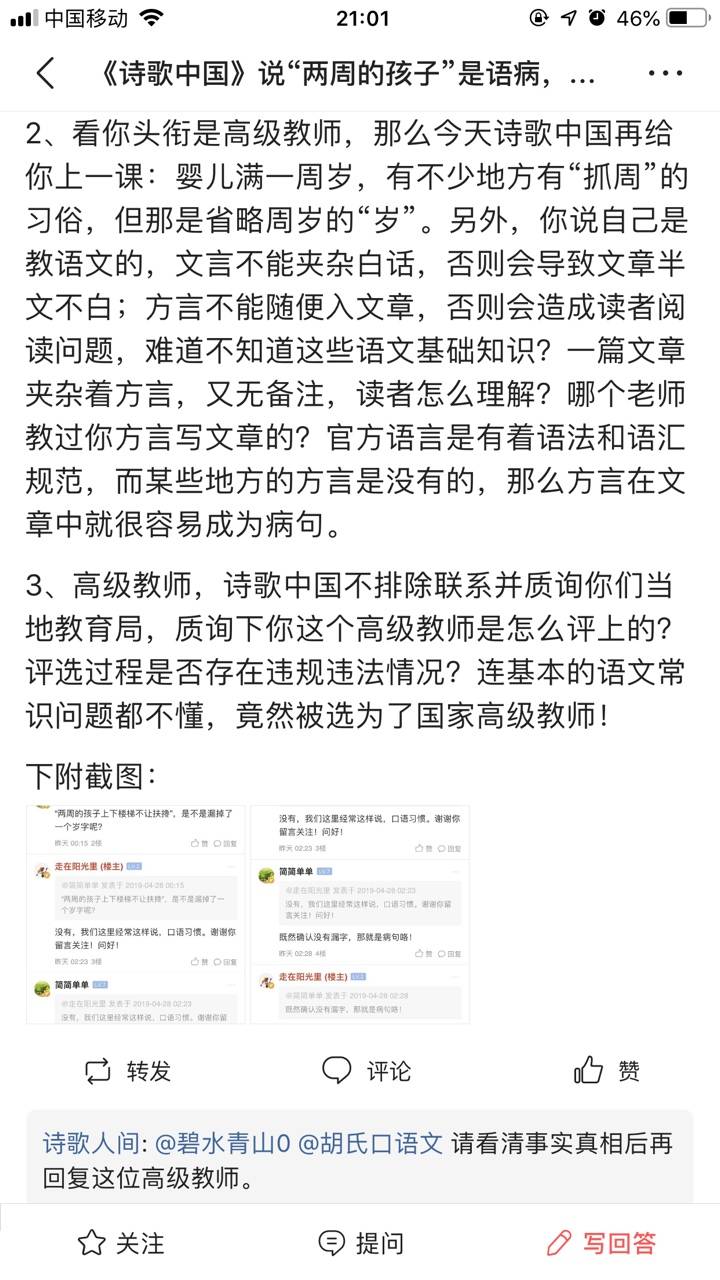Go back using the top-left arrow
The height and width of the screenshot is (1280, 720).
click(x=44, y=74)
